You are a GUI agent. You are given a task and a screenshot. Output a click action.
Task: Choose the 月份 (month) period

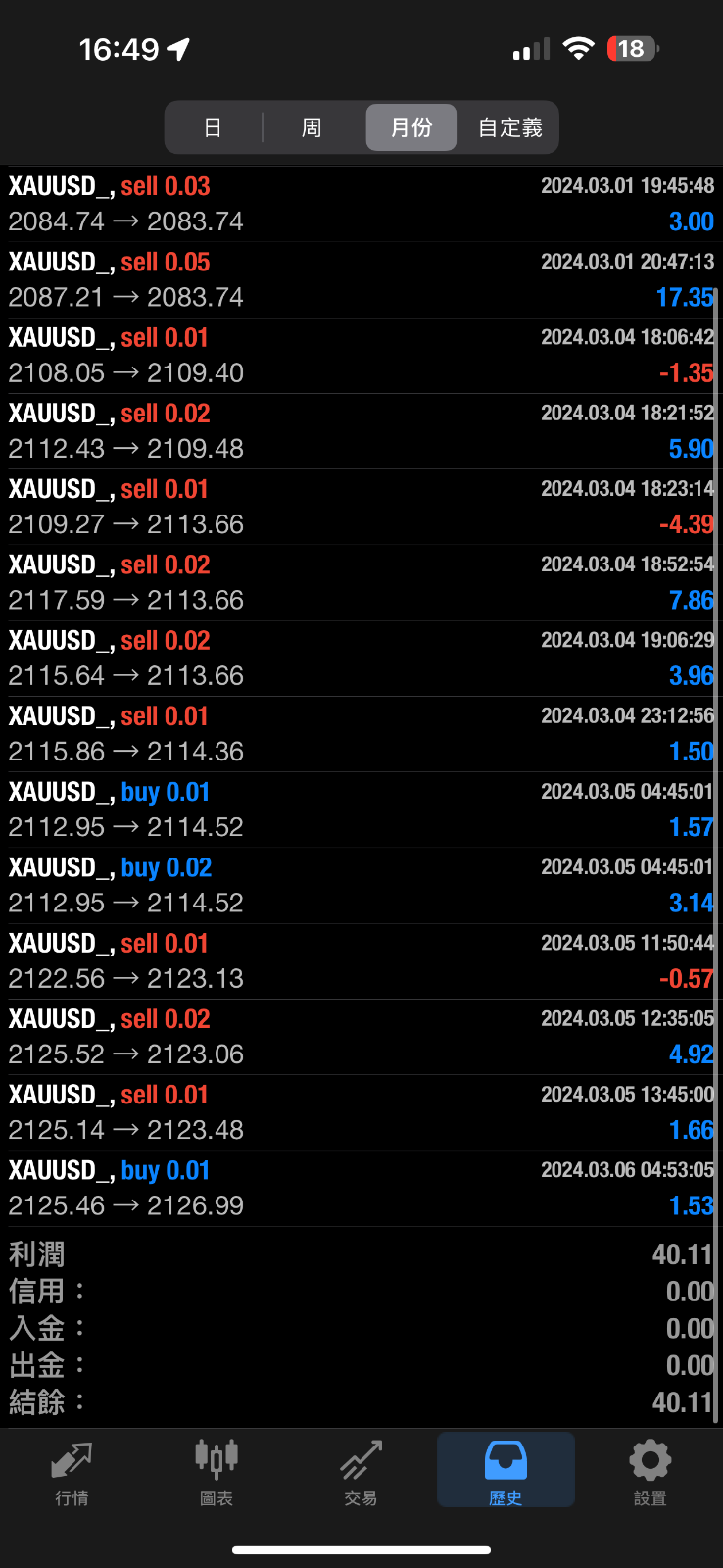click(410, 127)
